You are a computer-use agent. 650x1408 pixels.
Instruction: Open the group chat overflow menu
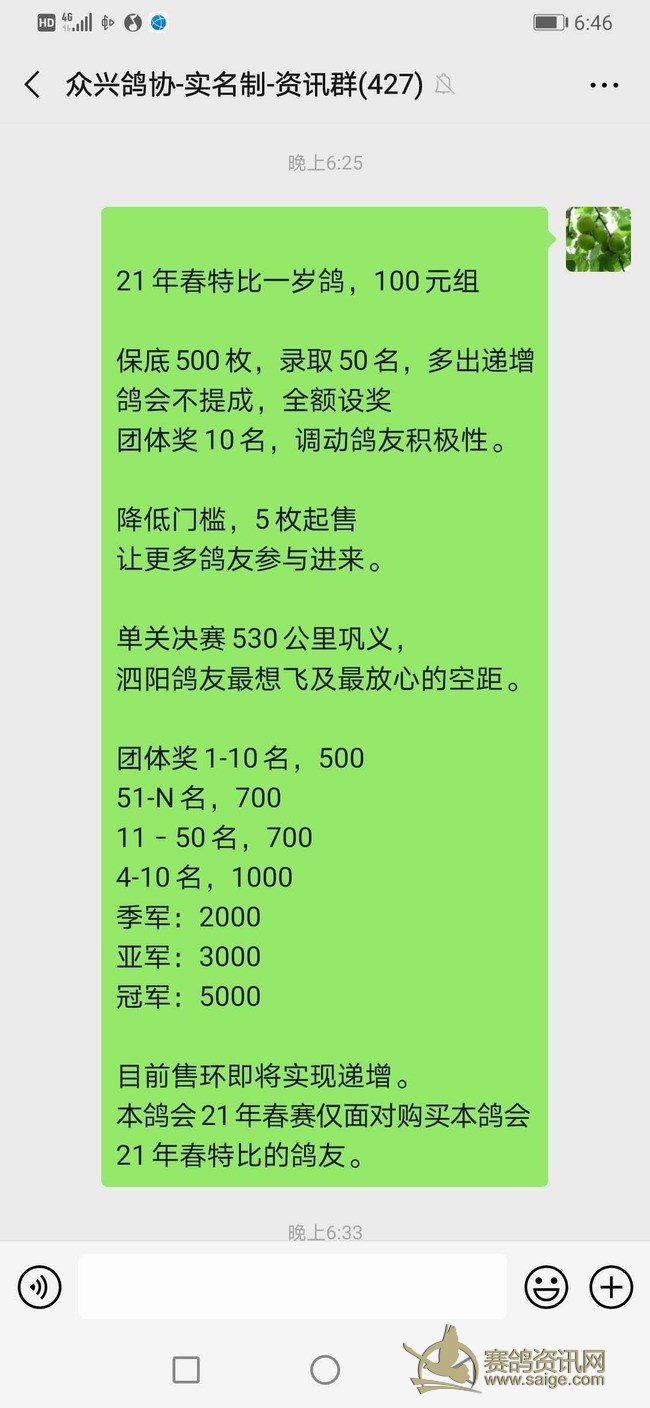604,86
